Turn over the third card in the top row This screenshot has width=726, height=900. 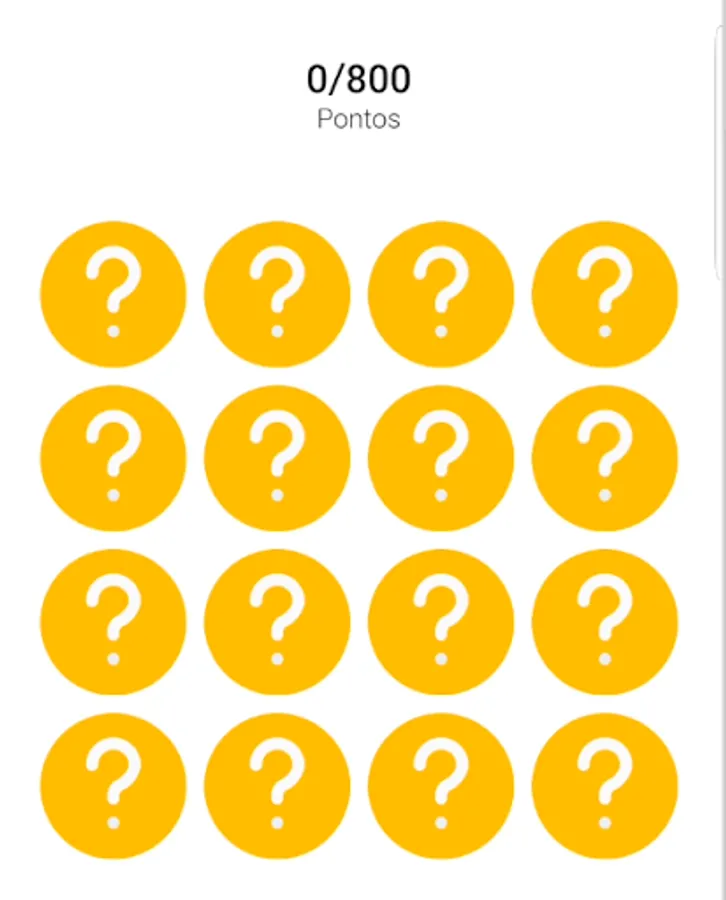coord(441,294)
